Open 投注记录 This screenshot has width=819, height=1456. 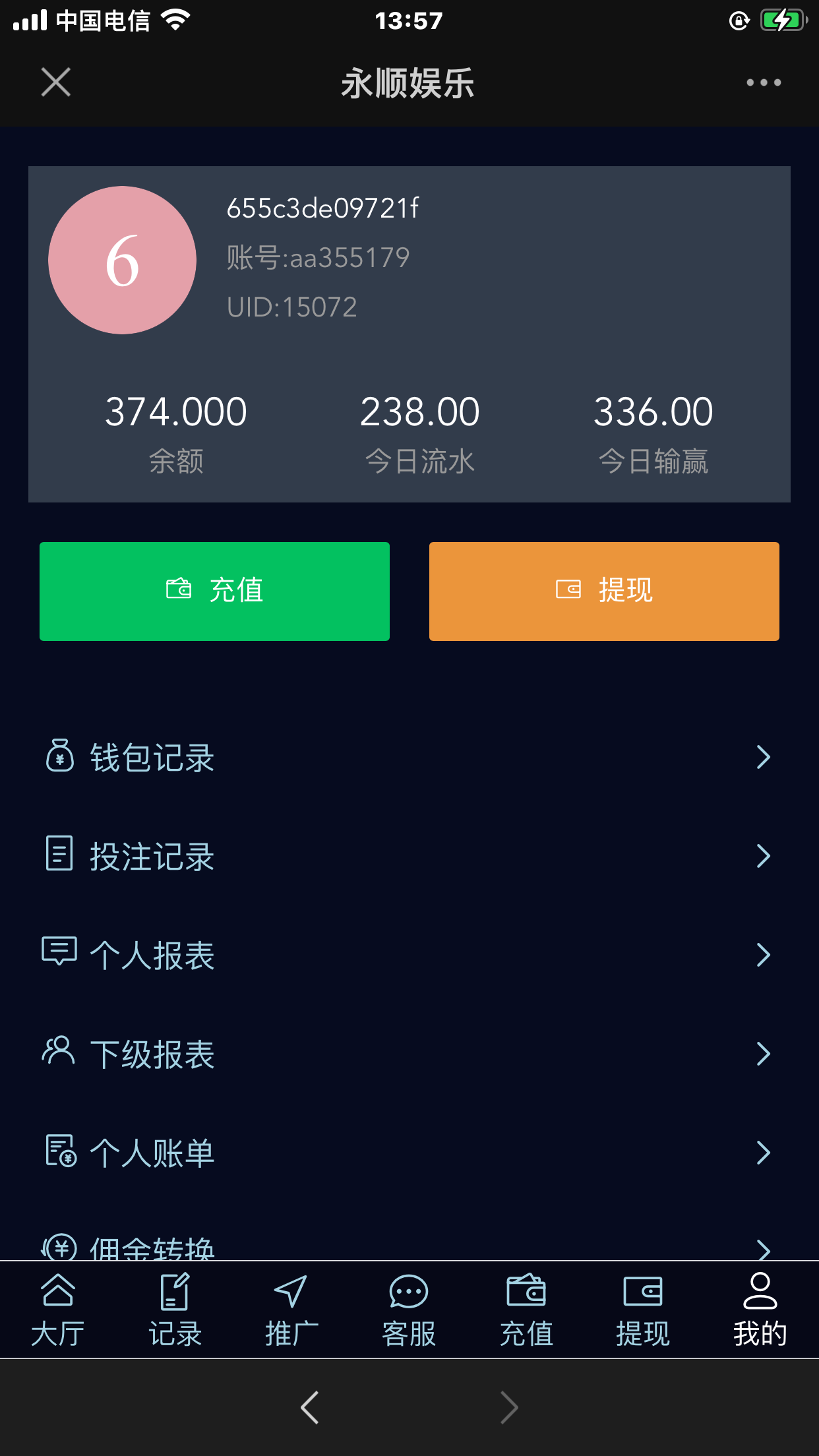pos(409,856)
